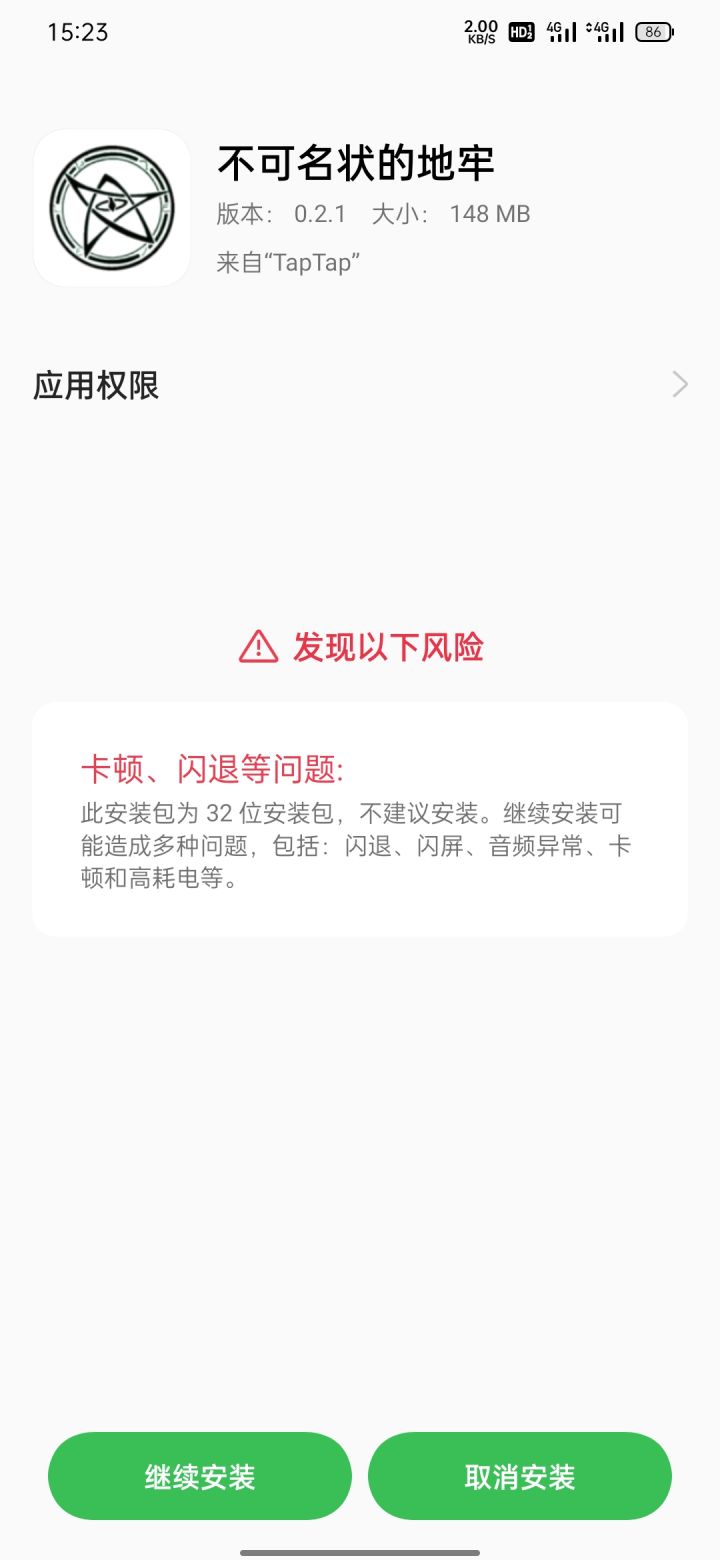This screenshot has height=1560, width=720.
Task: Tap the gesture navigation bar at bottom
Action: pos(360,1544)
